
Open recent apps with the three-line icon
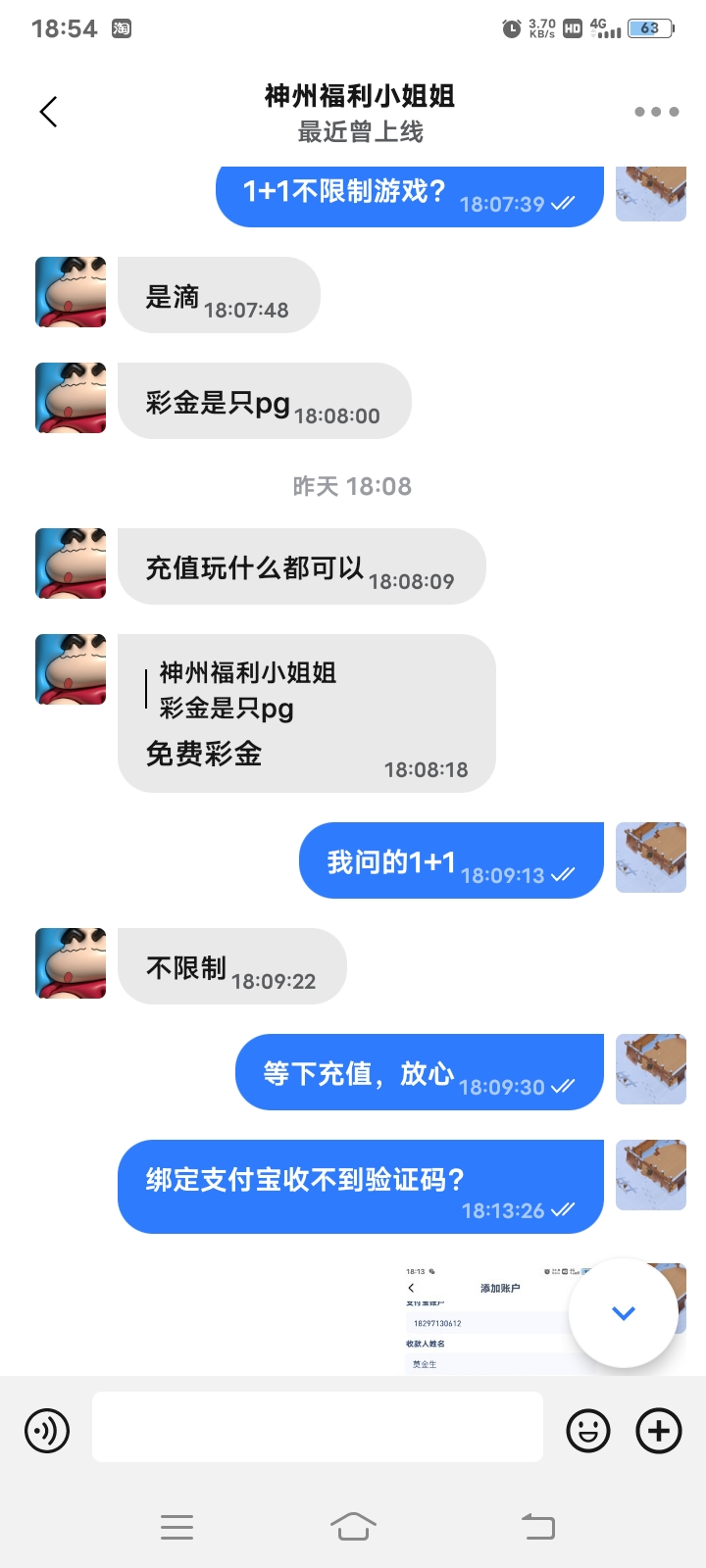click(177, 1525)
